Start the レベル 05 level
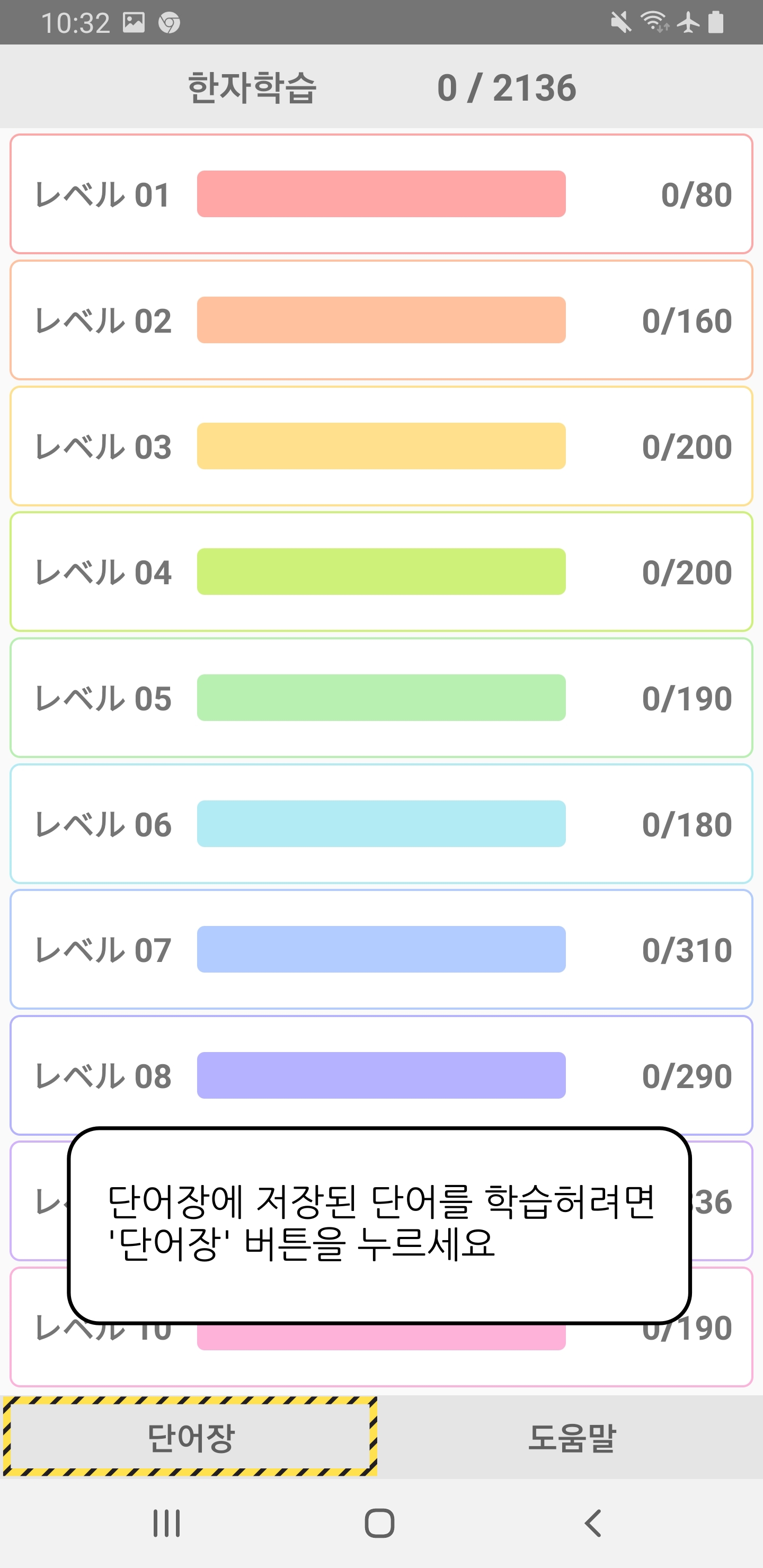 click(x=381, y=698)
